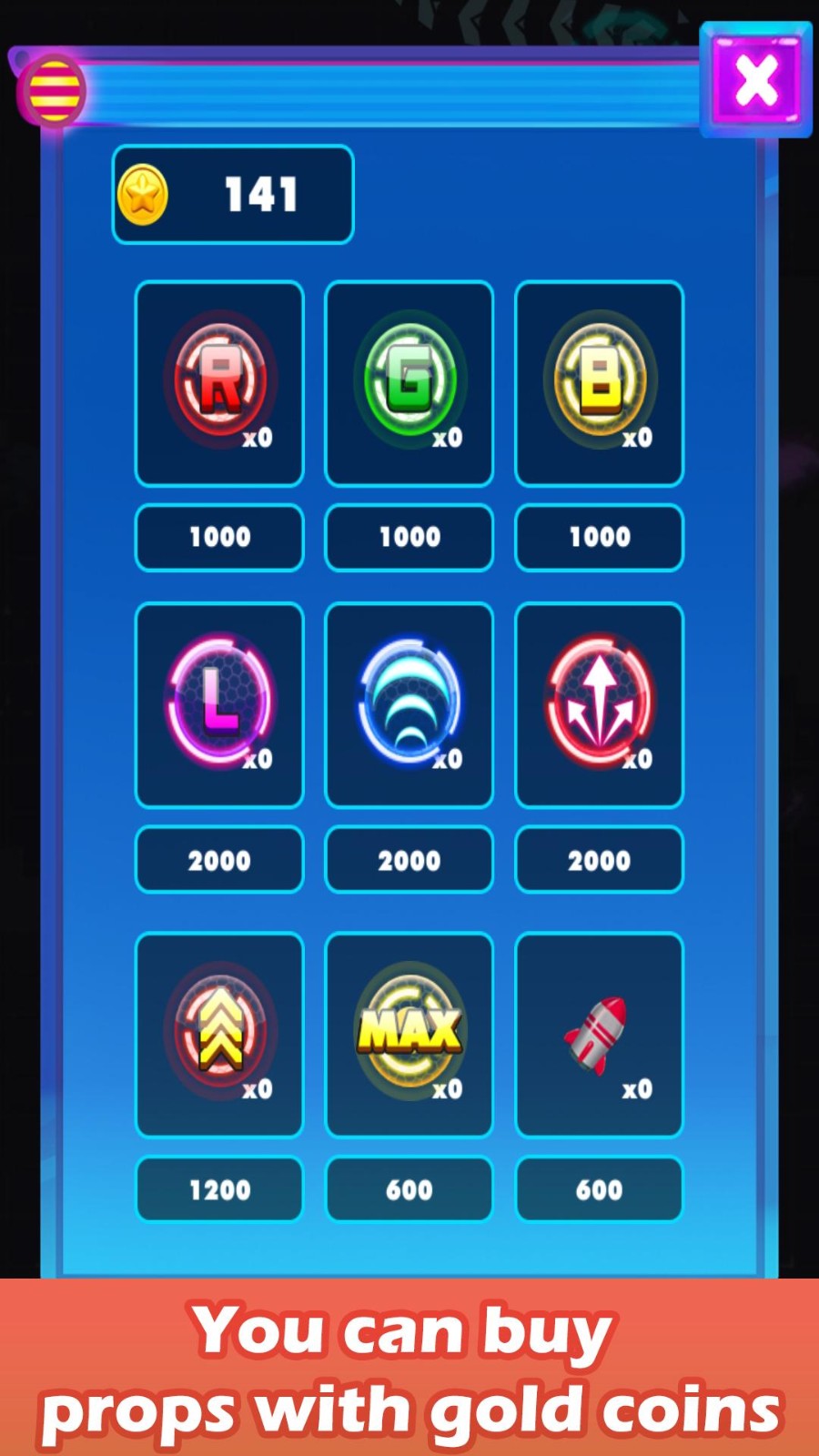The image size is (819, 1456).
Task: Close the props shop window
Action: tap(756, 80)
